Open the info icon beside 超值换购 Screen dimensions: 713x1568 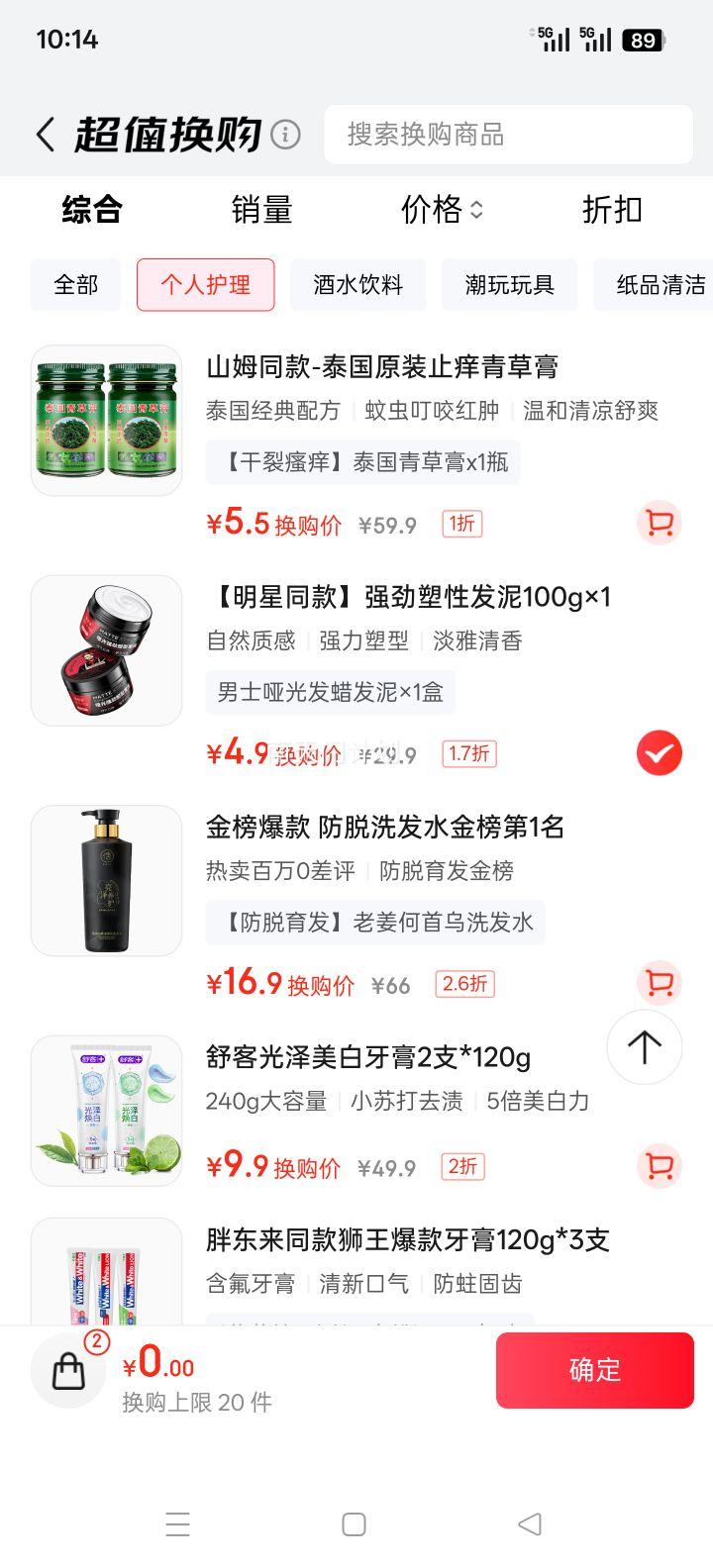(285, 135)
